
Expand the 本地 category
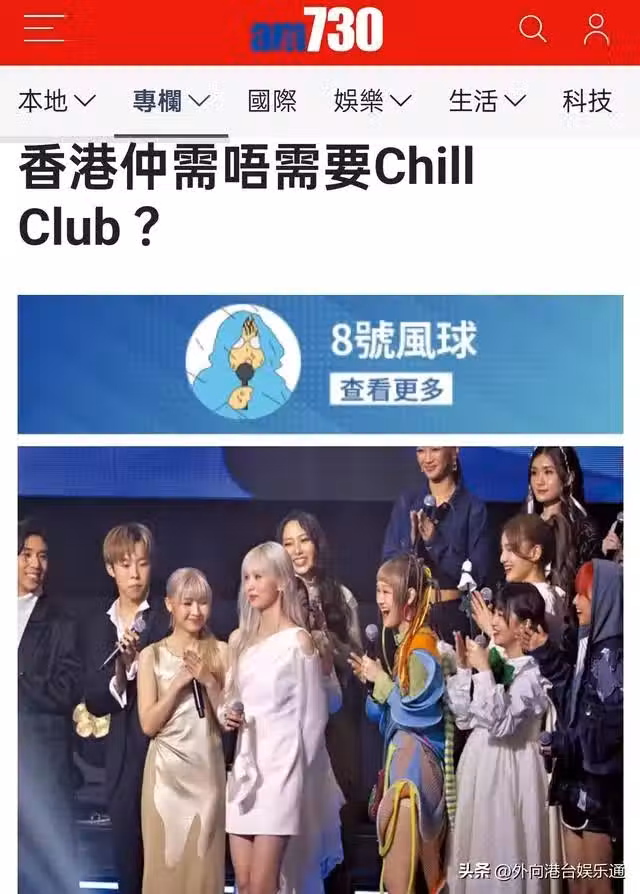point(57,101)
